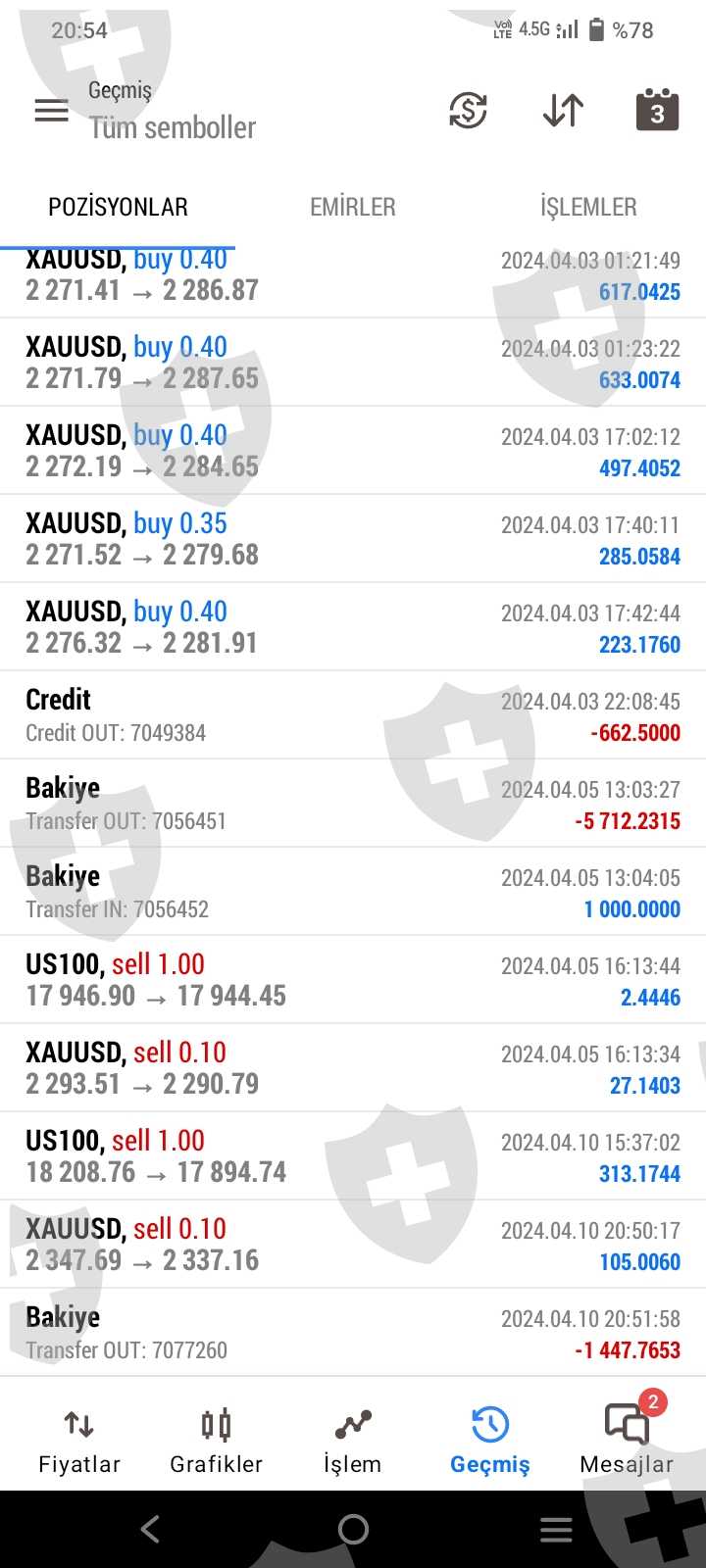Screen dimensions: 706x1568
Task: Switch to the İşlem tab
Action: coord(353,1441)
